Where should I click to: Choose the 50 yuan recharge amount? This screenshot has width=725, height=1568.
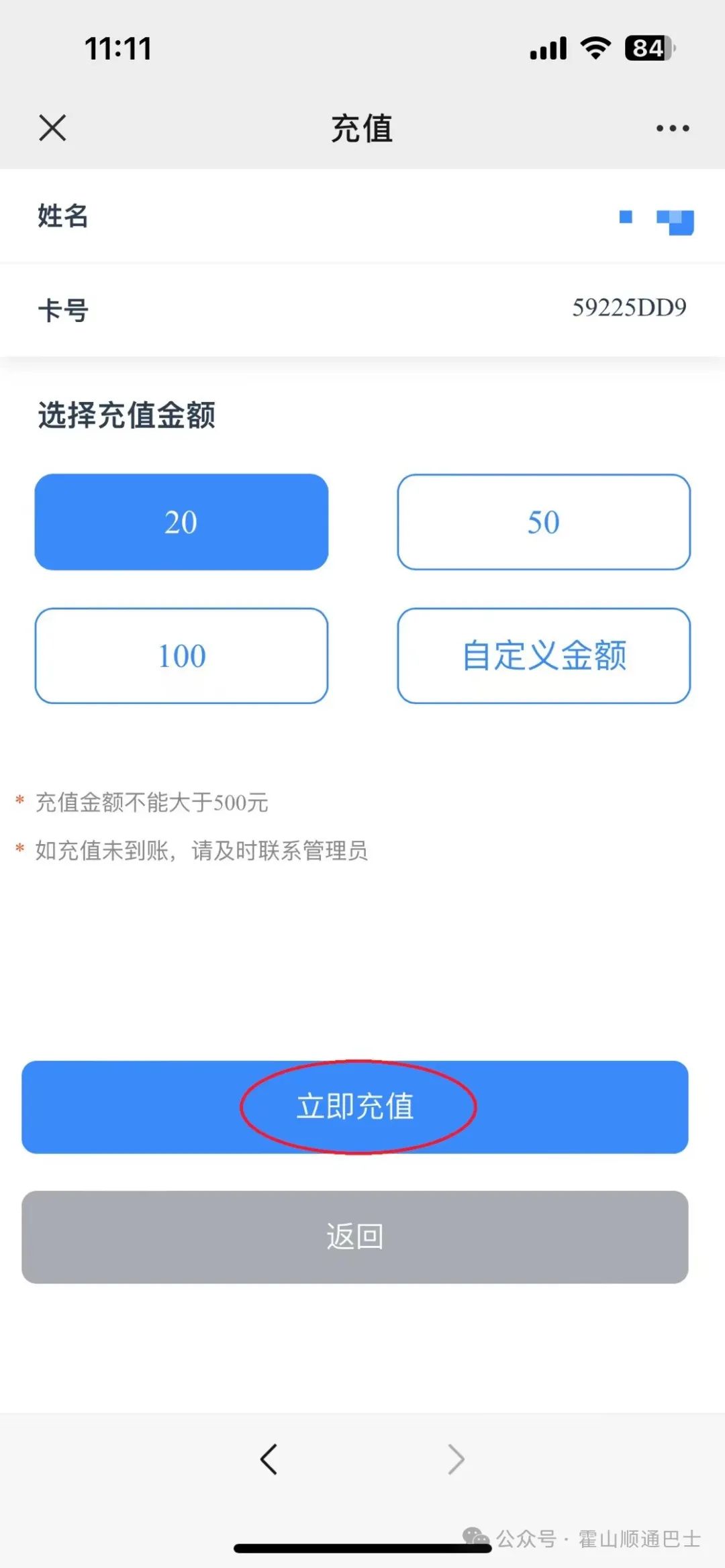(x=544, y=522)
